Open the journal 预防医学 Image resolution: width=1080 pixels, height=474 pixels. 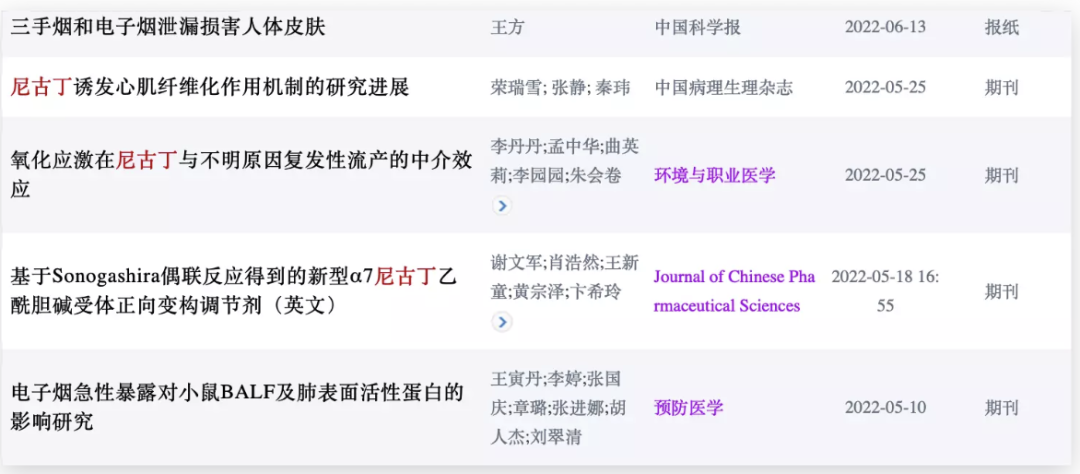[x=688, y=407]
